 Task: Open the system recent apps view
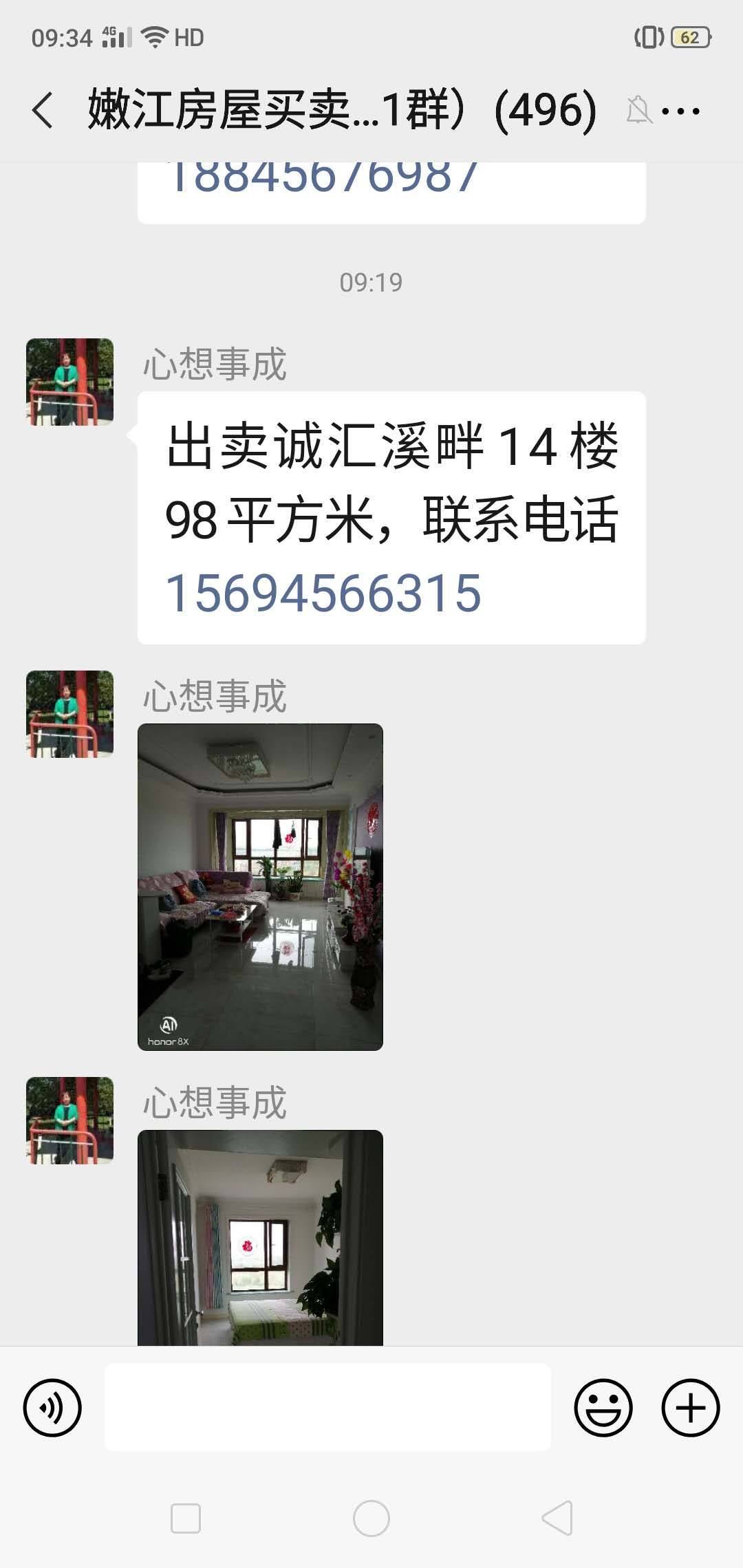coord(185,1518)
